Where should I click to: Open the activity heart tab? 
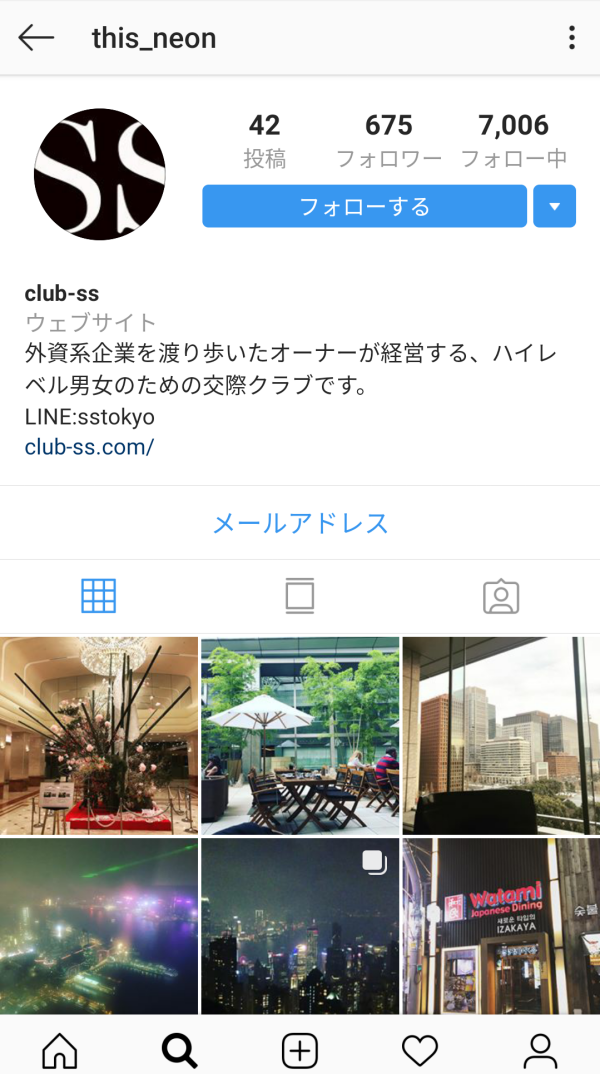[420, 1050]
